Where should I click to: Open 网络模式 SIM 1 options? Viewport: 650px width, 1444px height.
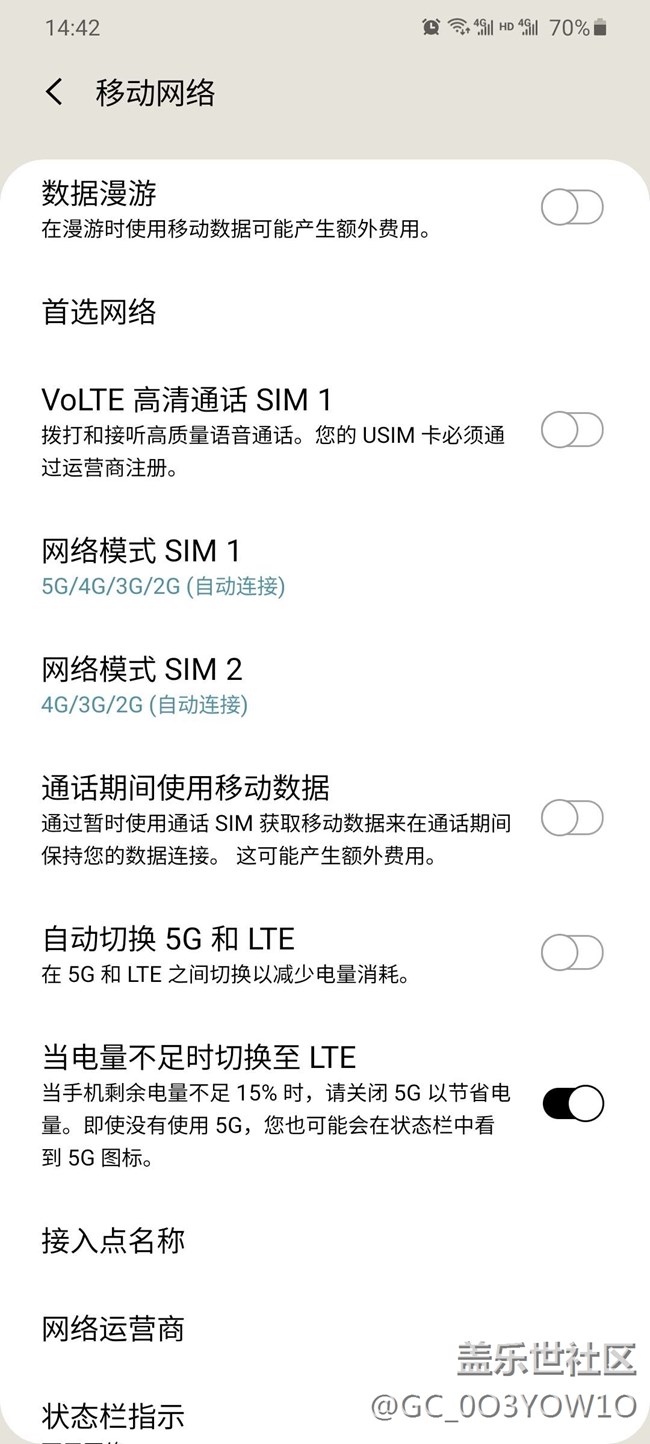pyautogui.click(x=325, y=567)
